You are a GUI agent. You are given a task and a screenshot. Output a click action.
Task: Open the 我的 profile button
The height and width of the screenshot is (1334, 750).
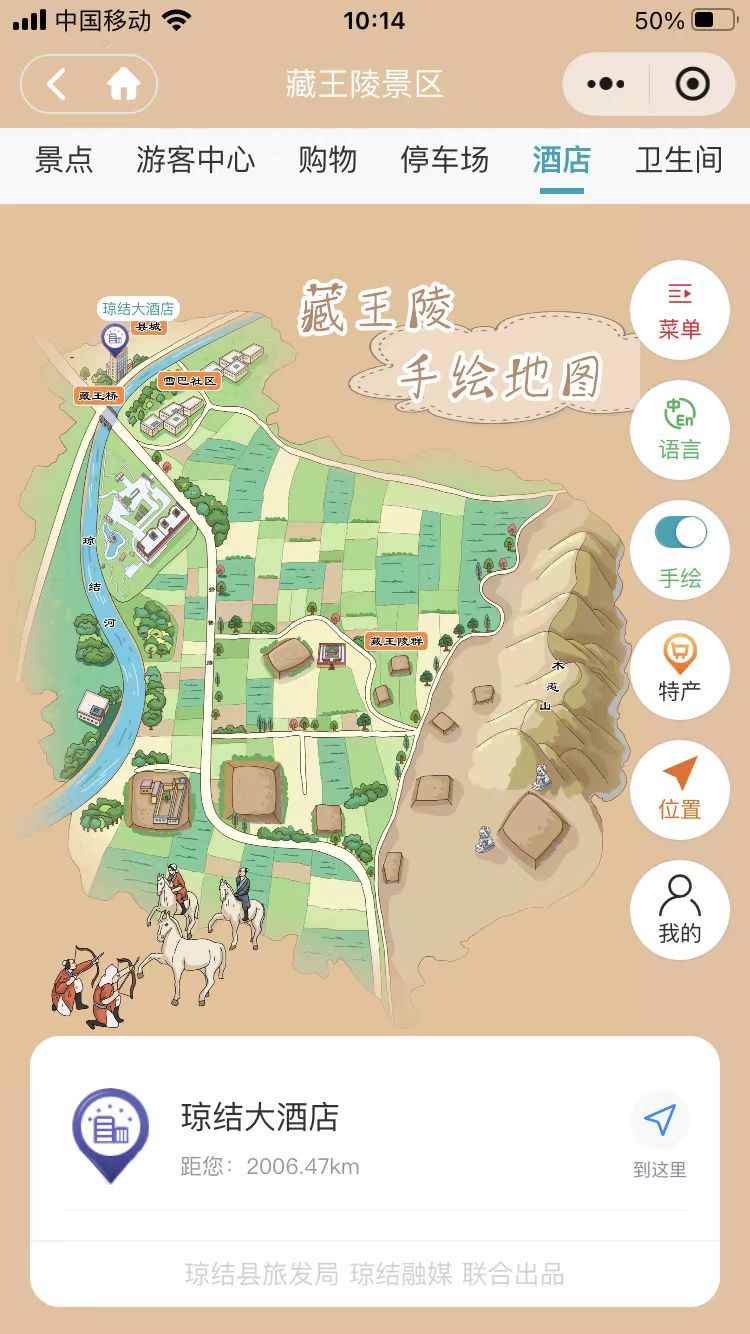[x=680, y=910]
